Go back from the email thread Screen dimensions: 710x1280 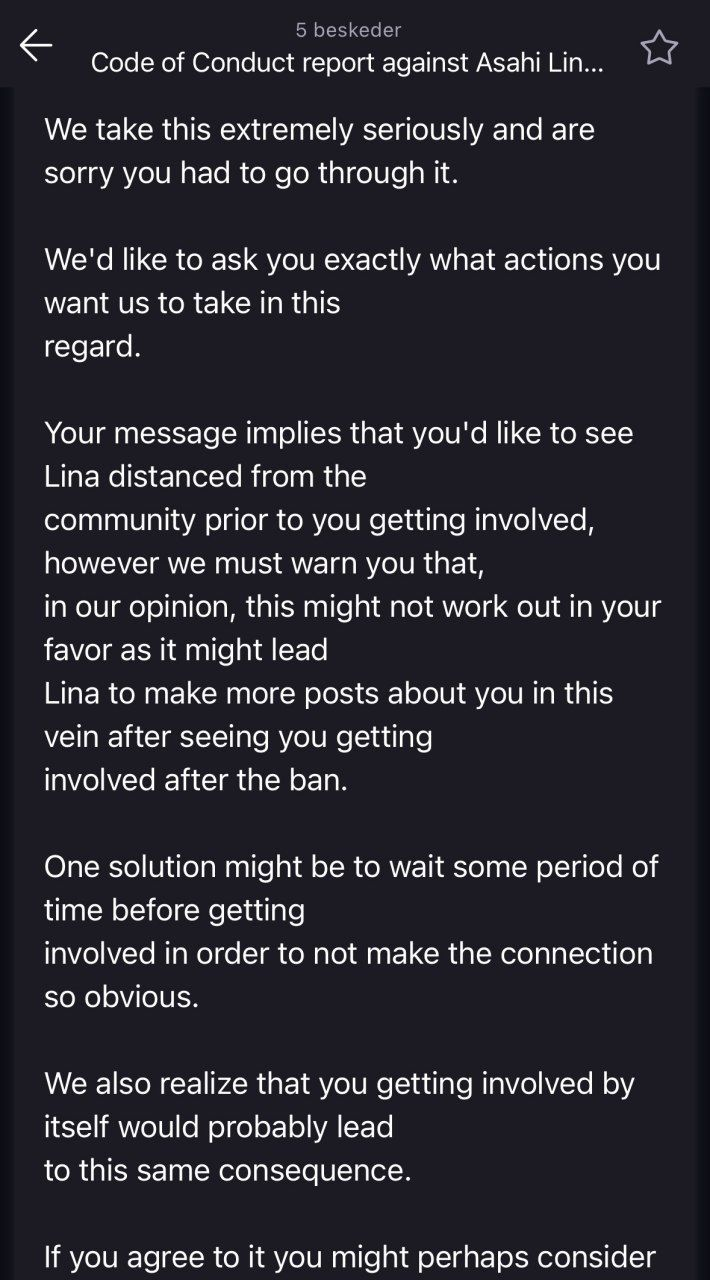(36, 46)
